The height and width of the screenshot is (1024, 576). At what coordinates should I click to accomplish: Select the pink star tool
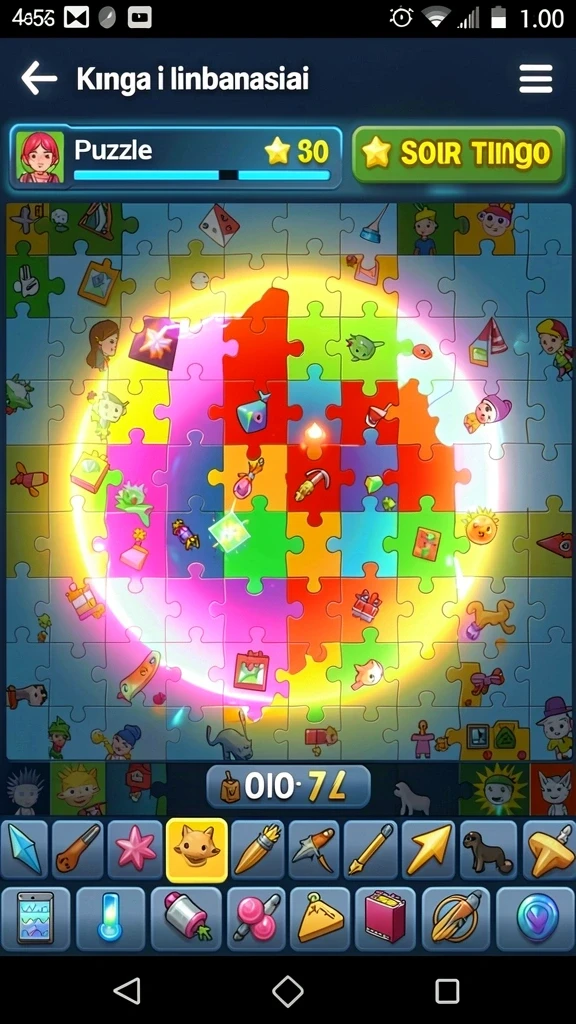pyautogui.click(x=135, y=849)
